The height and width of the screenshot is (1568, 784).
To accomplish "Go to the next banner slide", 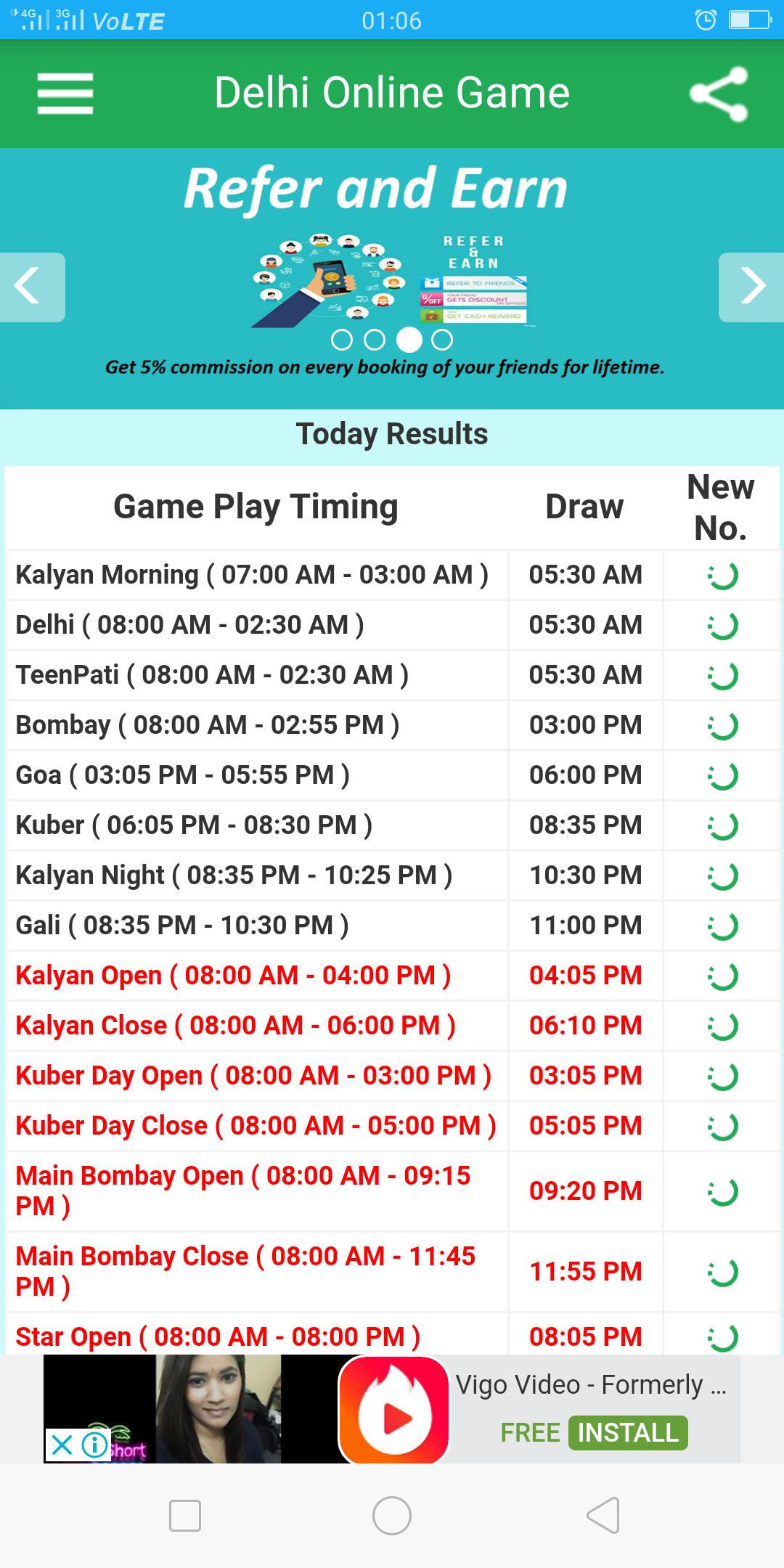I will pyautogui.click(x=751, y=287).
